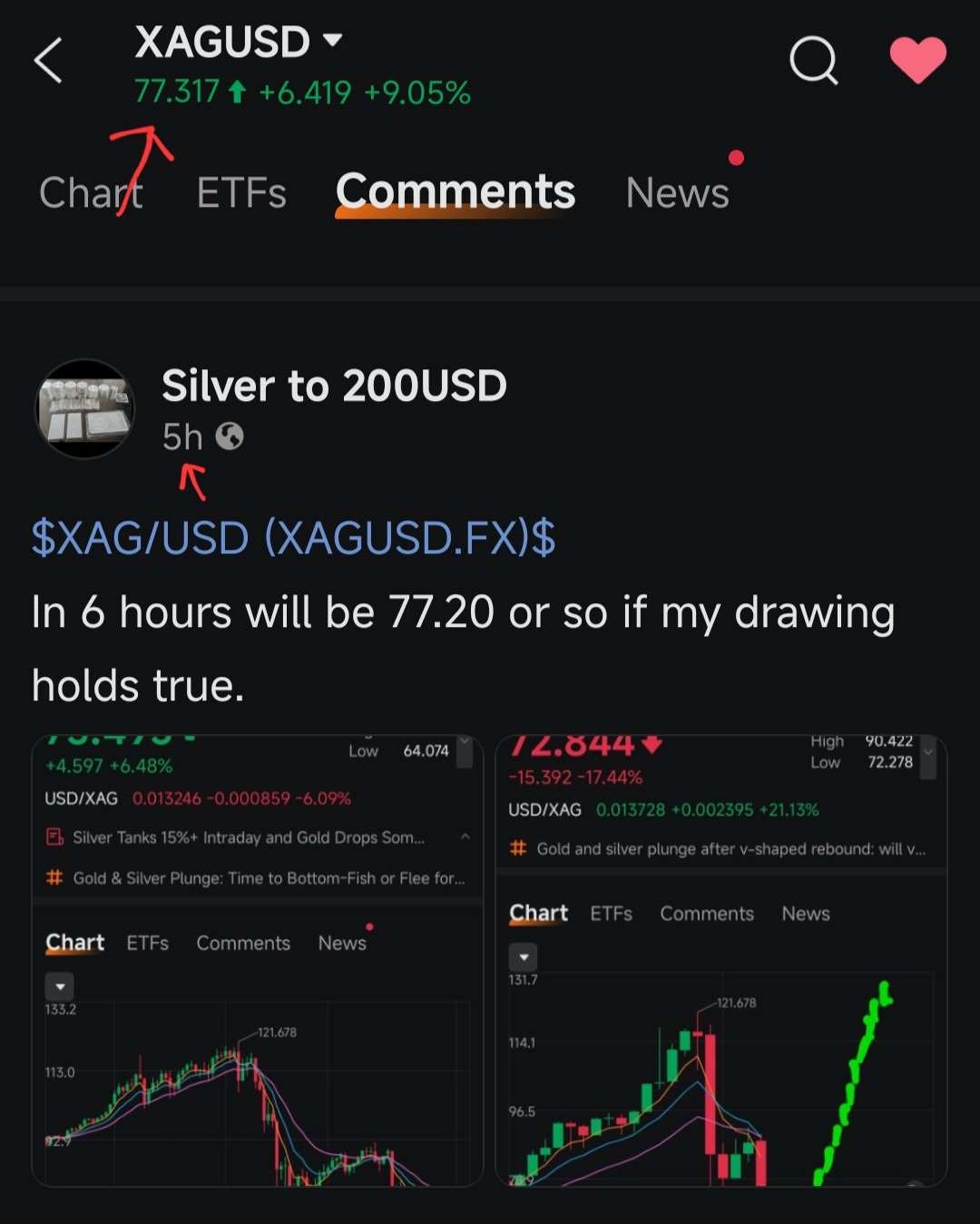
Task: Open the $XAG/USD (XAGUSD.FX)$ ticker link
Action: click(x=293, y=537)
